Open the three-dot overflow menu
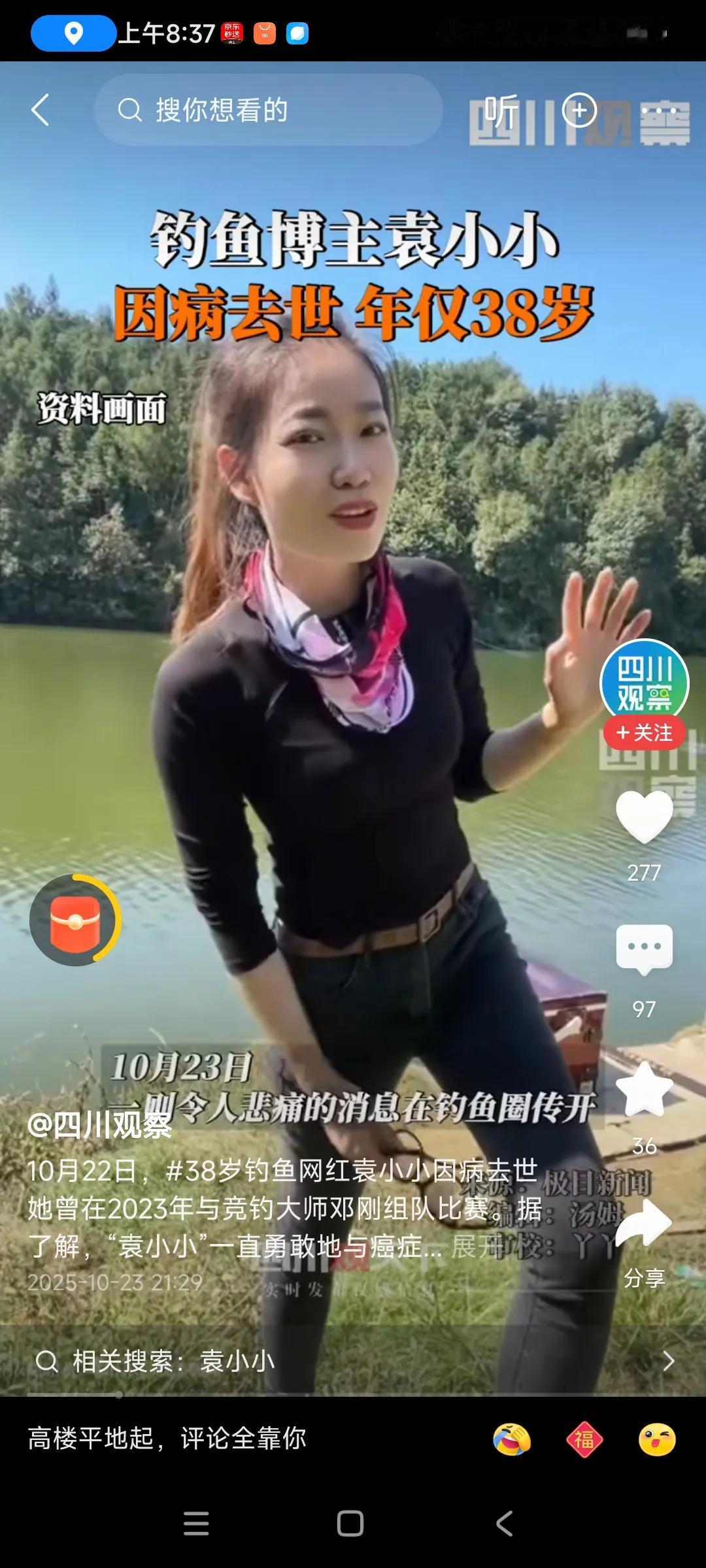This screenshot has height=1568, width=706. [659, 111]
